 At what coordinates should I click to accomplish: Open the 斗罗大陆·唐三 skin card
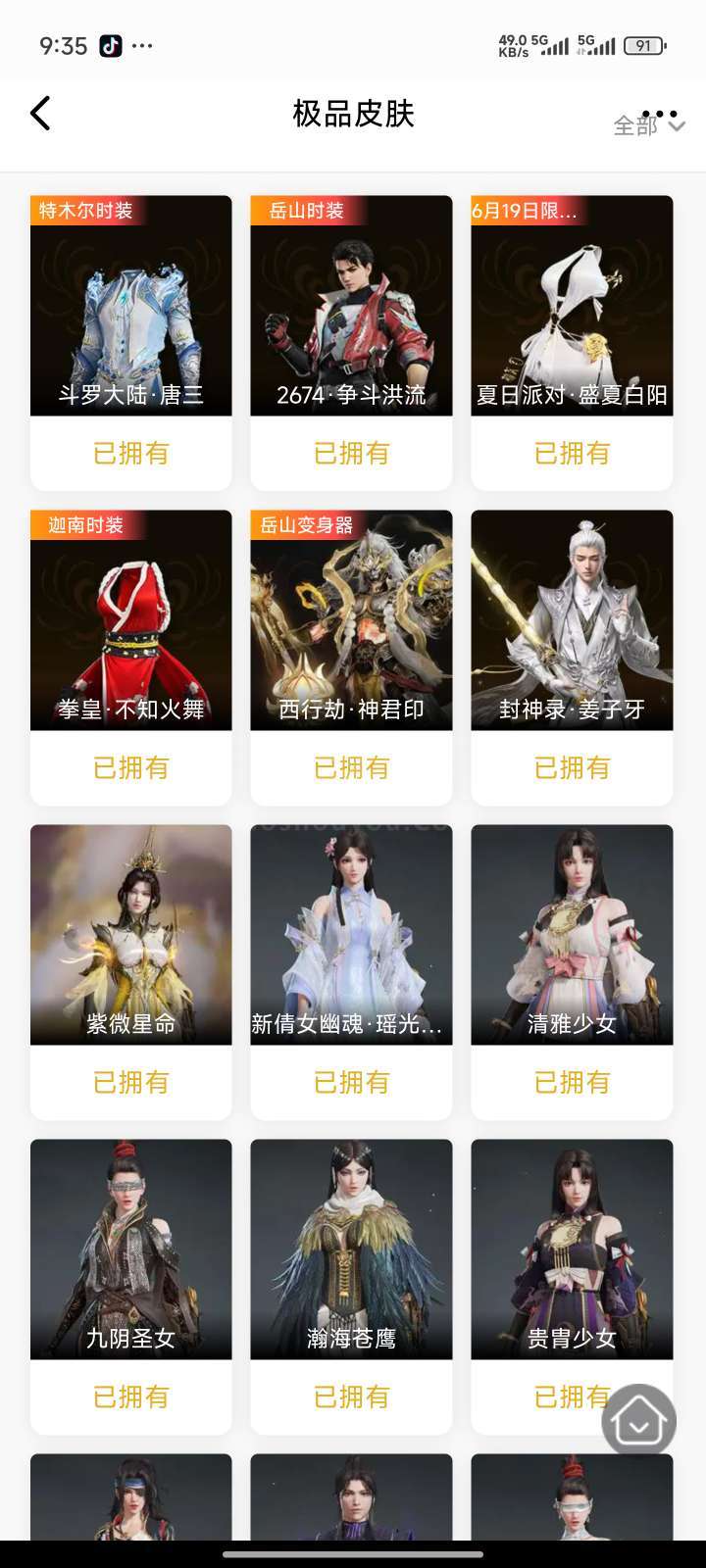(x=131, y=306)
